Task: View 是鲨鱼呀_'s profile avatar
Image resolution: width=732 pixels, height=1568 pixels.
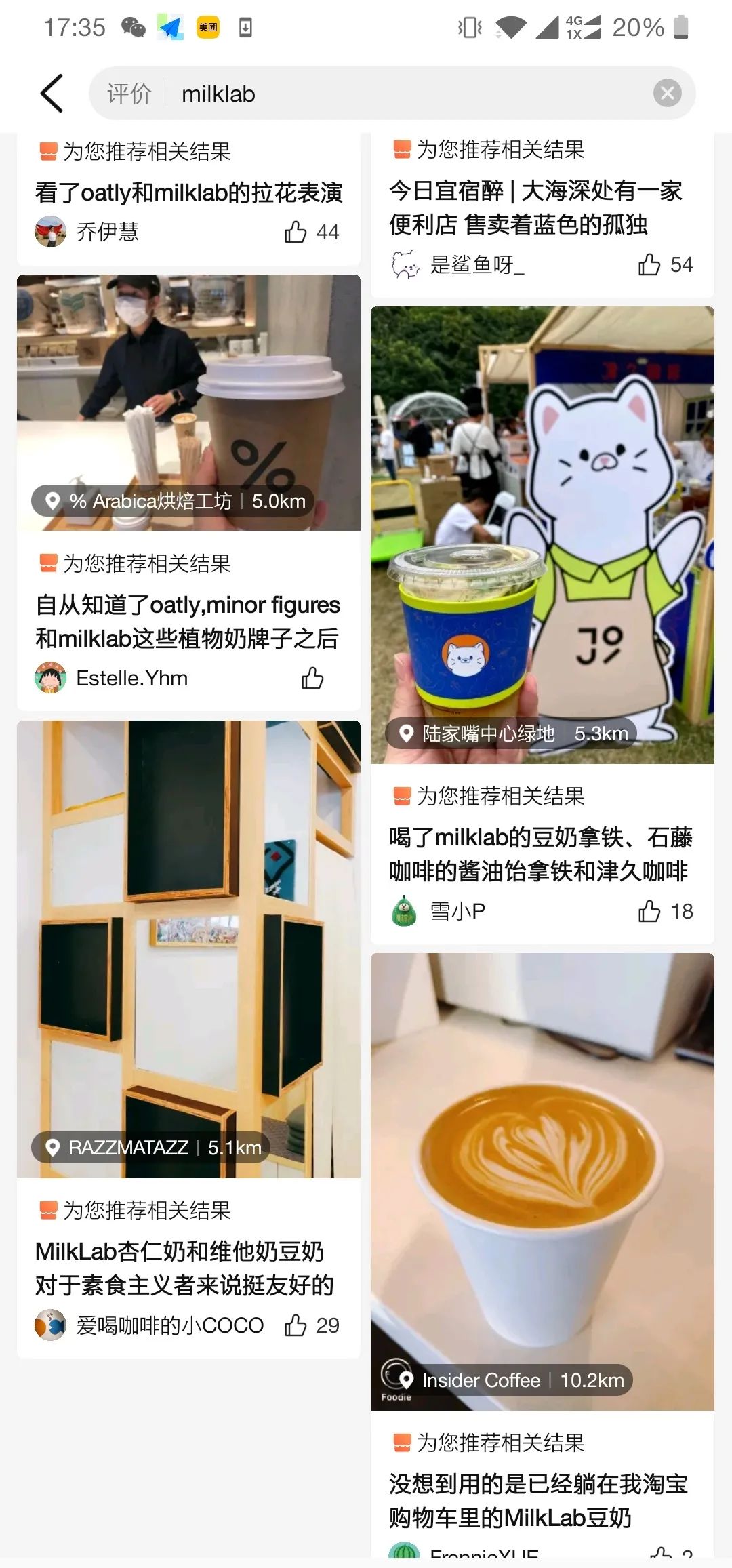Action: tap(405, 264)
